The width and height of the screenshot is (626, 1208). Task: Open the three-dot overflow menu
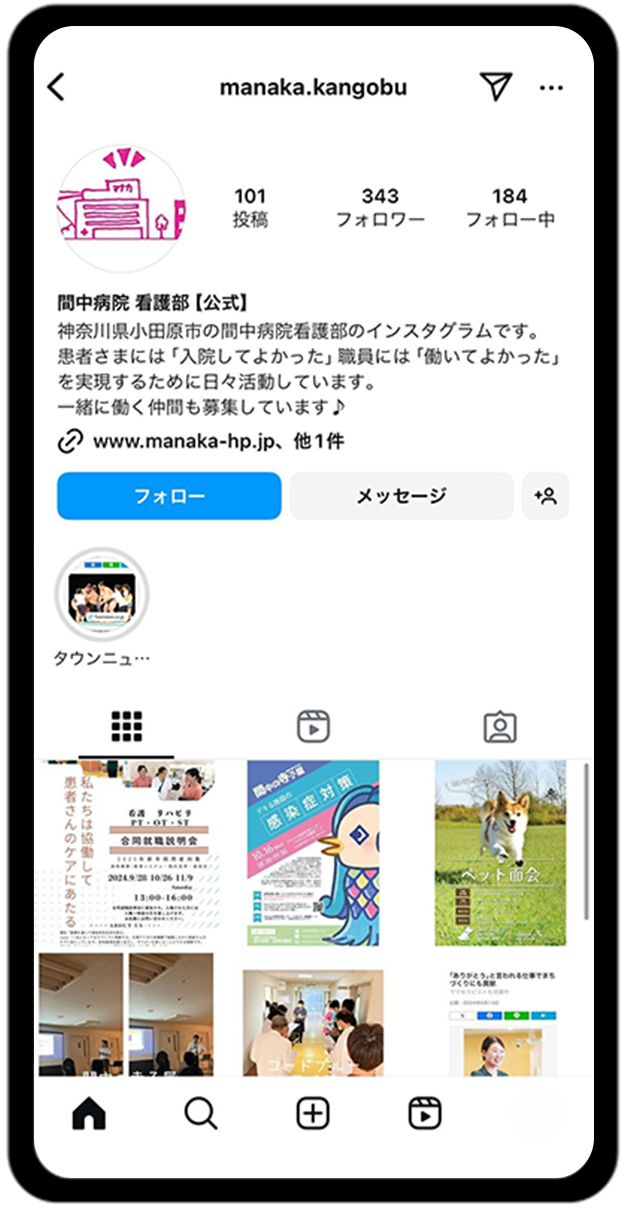pos(551,88)
